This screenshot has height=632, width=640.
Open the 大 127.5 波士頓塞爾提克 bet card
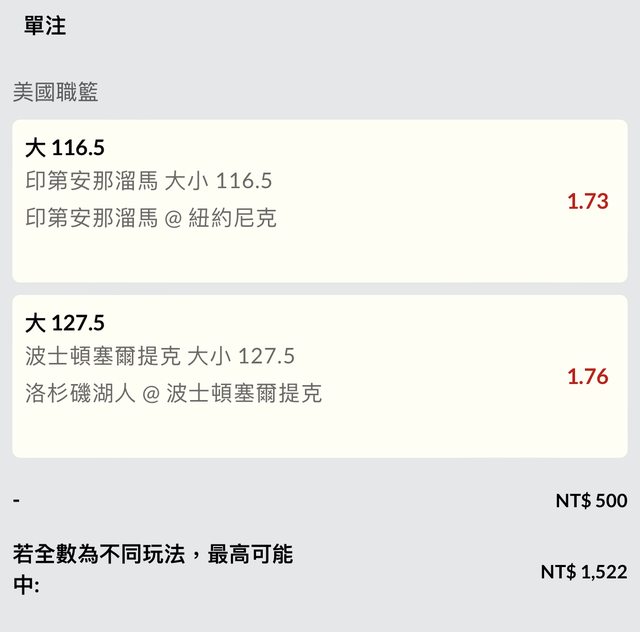[x=319, y=376]
